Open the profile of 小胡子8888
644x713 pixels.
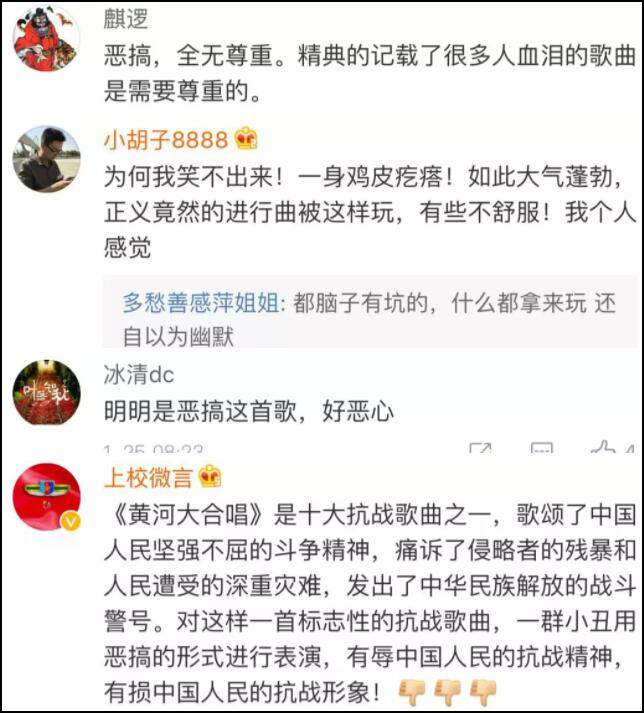tap(166, 141)
